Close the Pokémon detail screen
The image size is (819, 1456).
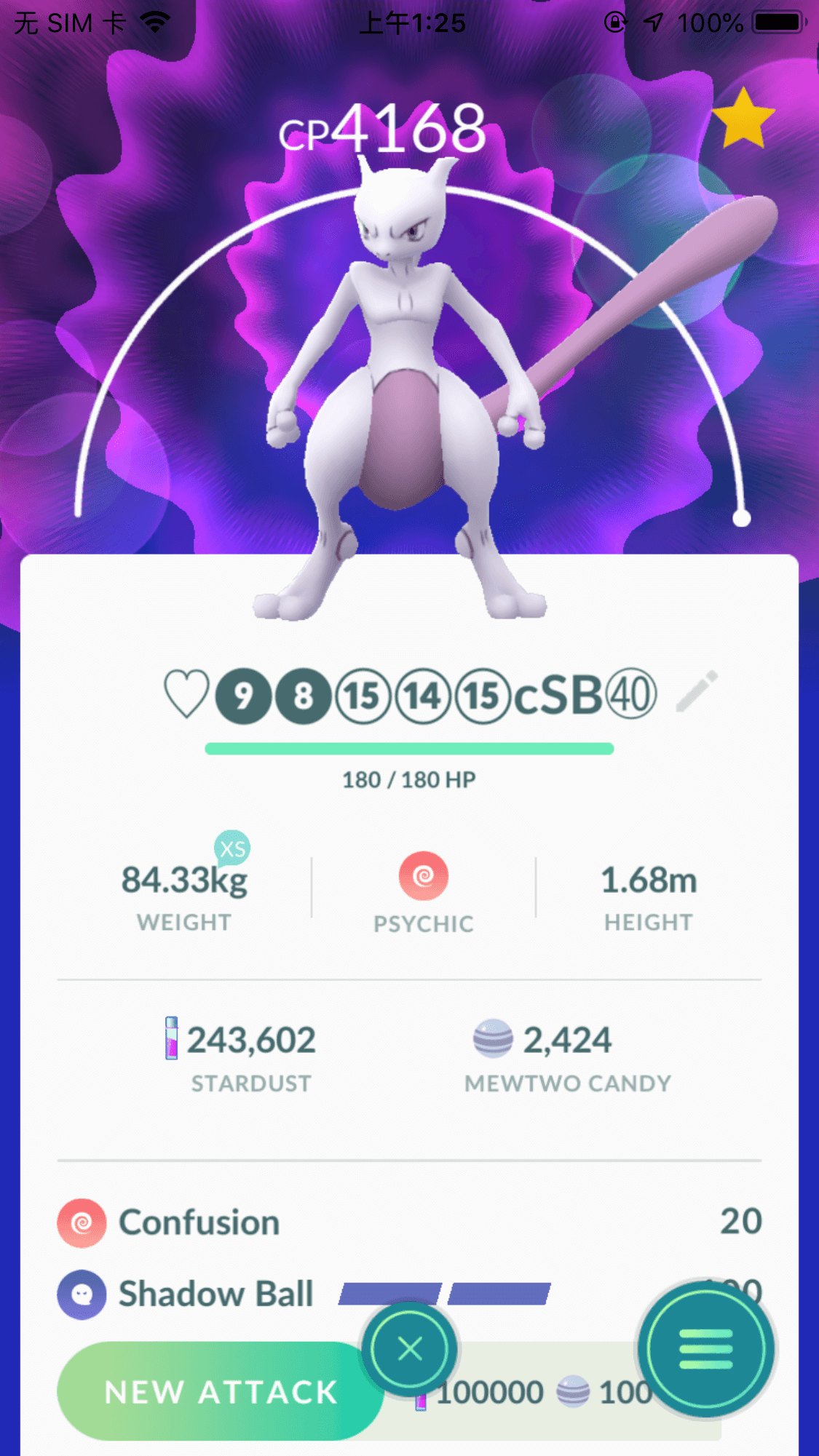(x=410, y=1349)
